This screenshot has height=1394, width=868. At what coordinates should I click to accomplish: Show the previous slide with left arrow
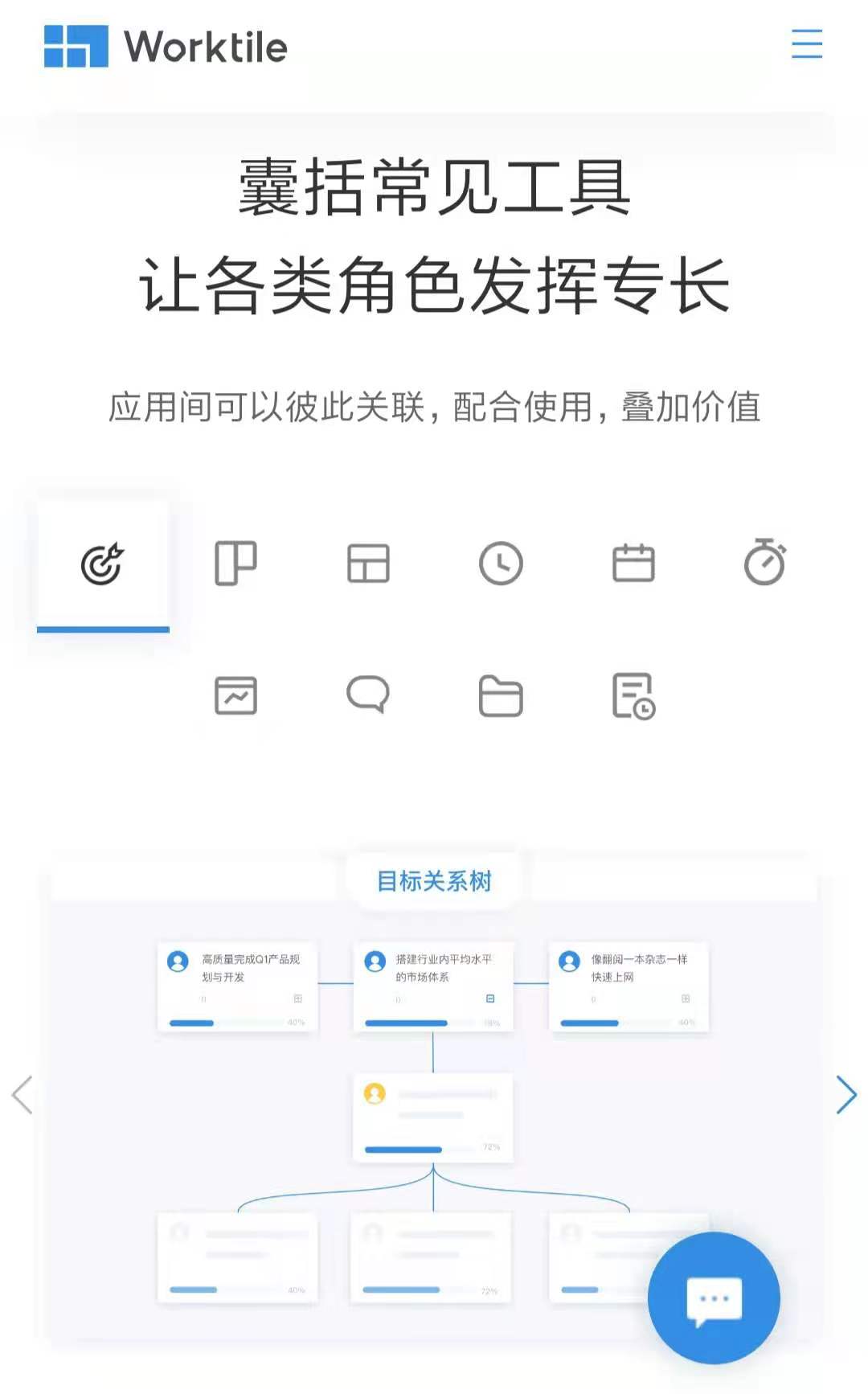point(23,1095)
